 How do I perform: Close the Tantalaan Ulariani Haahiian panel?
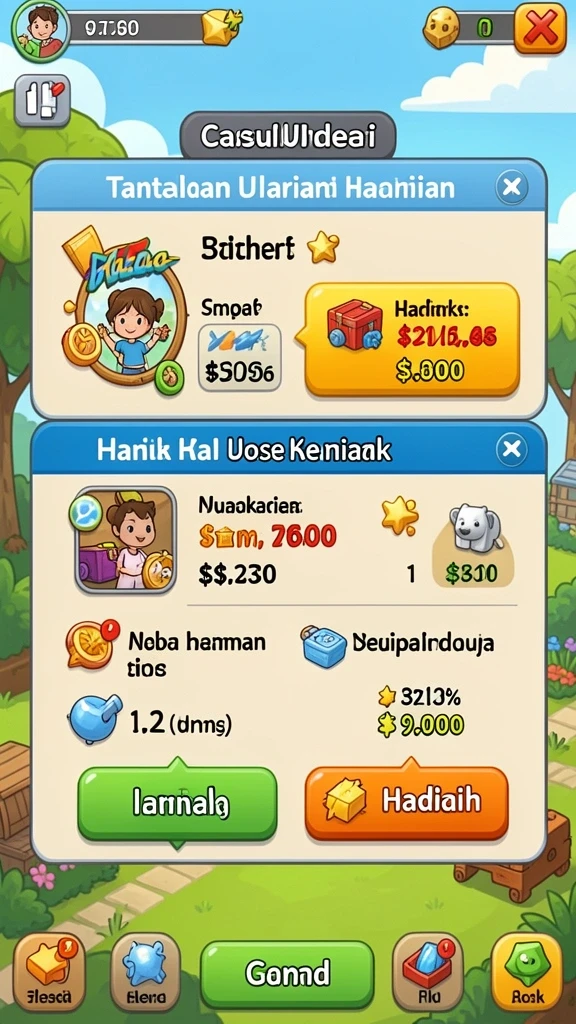pyautogui.click(x=512, y=188)
